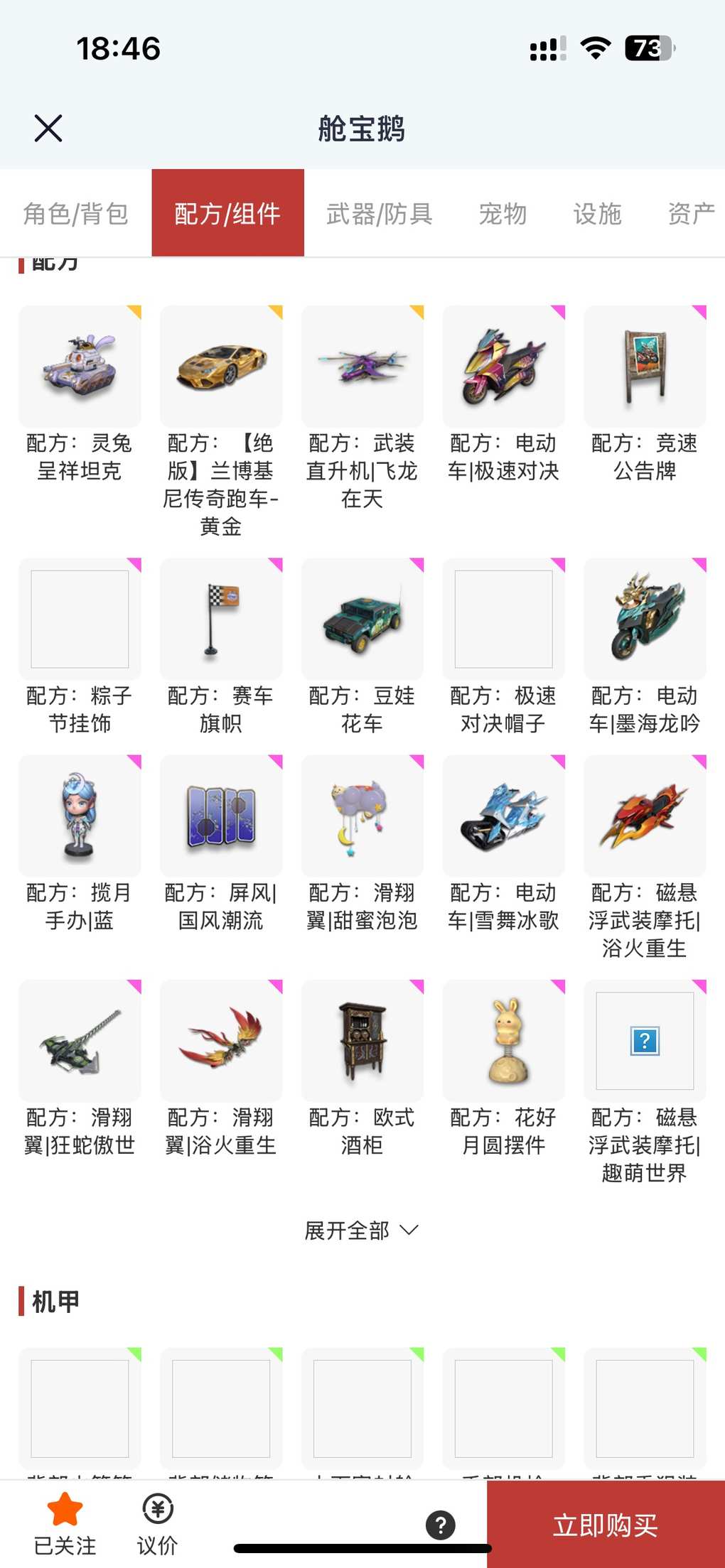View 配方：灵兔呈祥坦克 item
Viewport: 725px width, 1568px height.
[x=80, y=367]
